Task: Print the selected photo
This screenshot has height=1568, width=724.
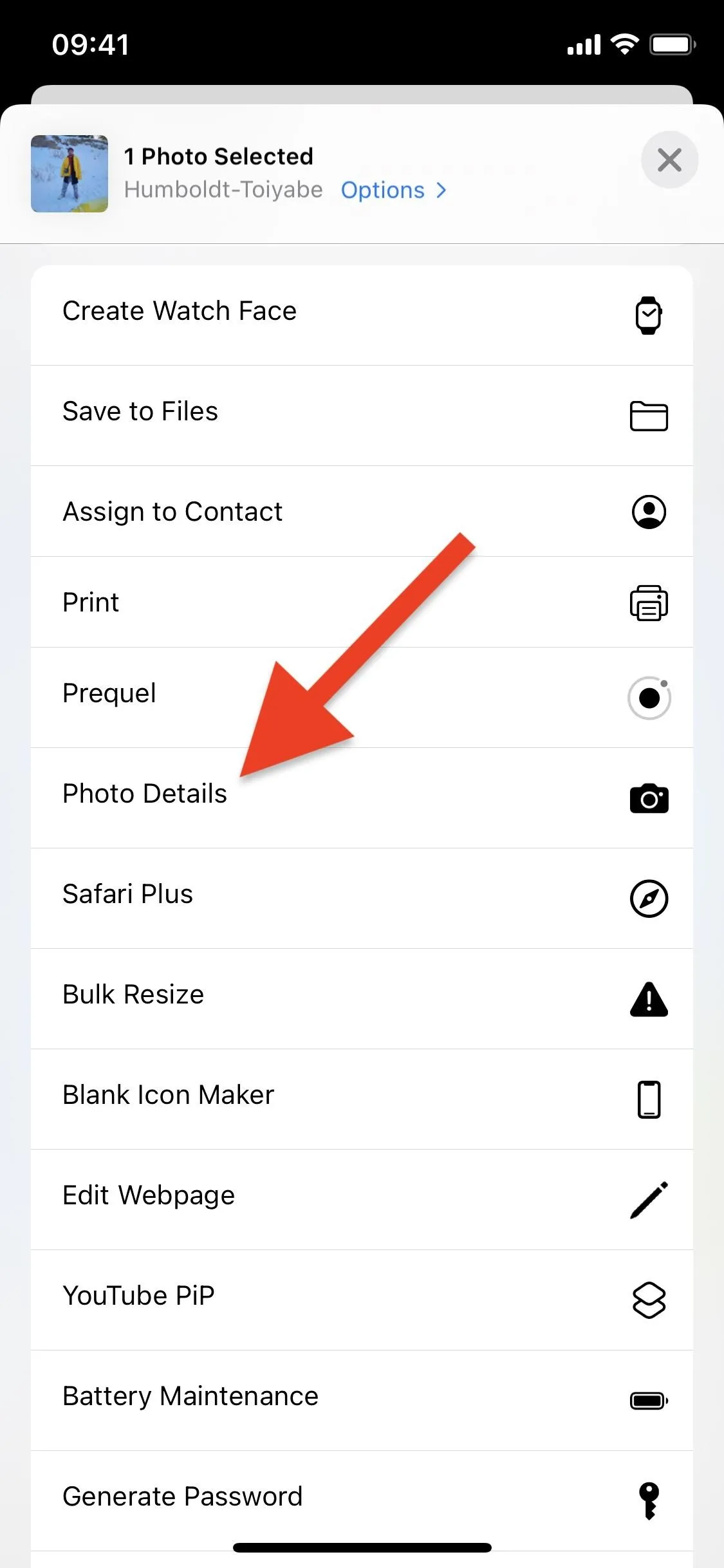Action: [x=362, y=602]
